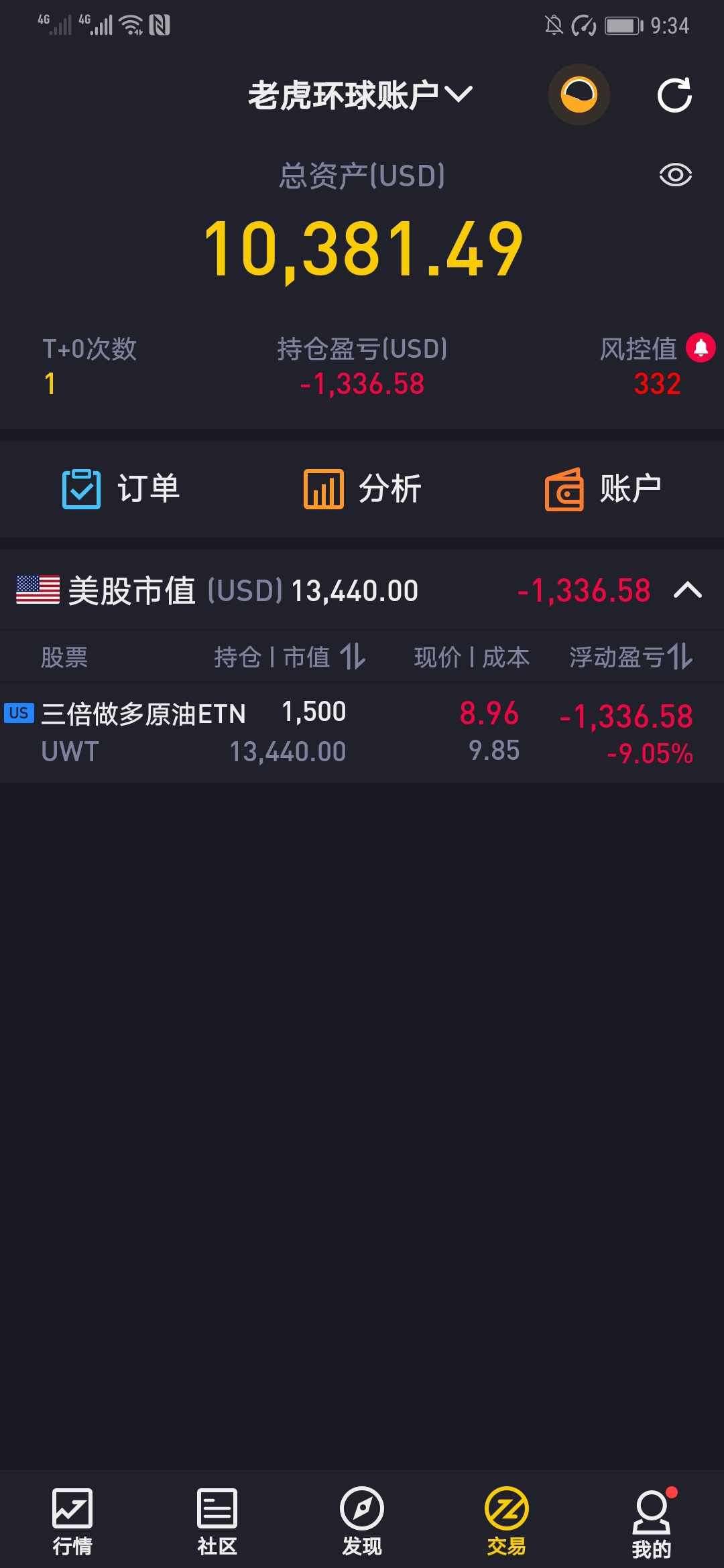Switch to the 发现 tab
This screenshot has width=724, height=1568.
(x=362, y=1522)
